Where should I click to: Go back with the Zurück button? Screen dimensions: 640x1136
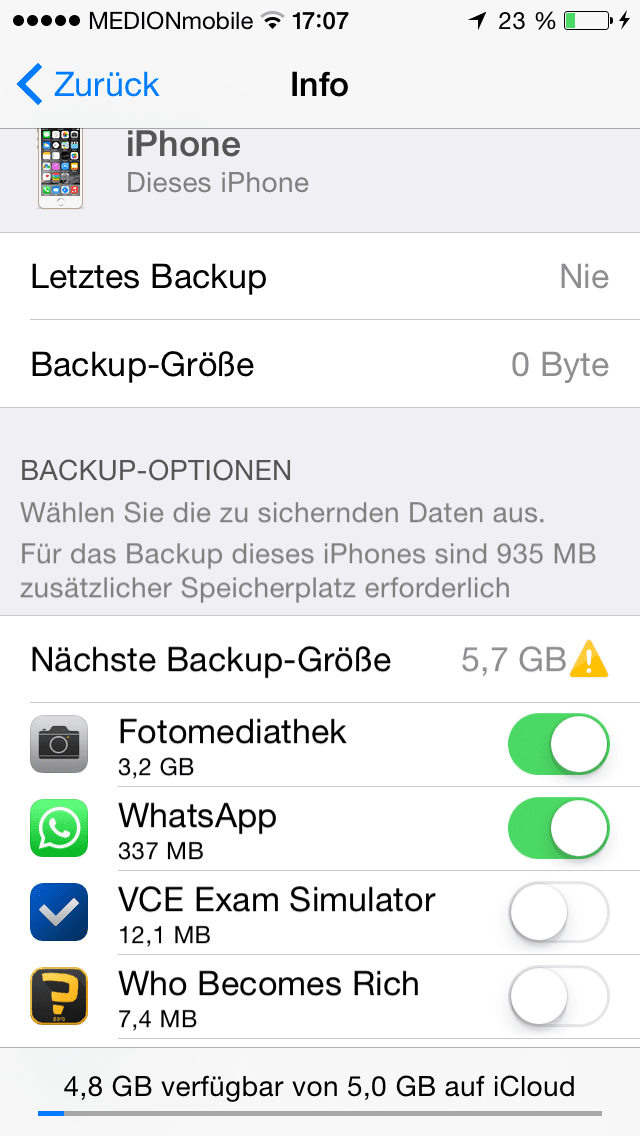(88, 85)
